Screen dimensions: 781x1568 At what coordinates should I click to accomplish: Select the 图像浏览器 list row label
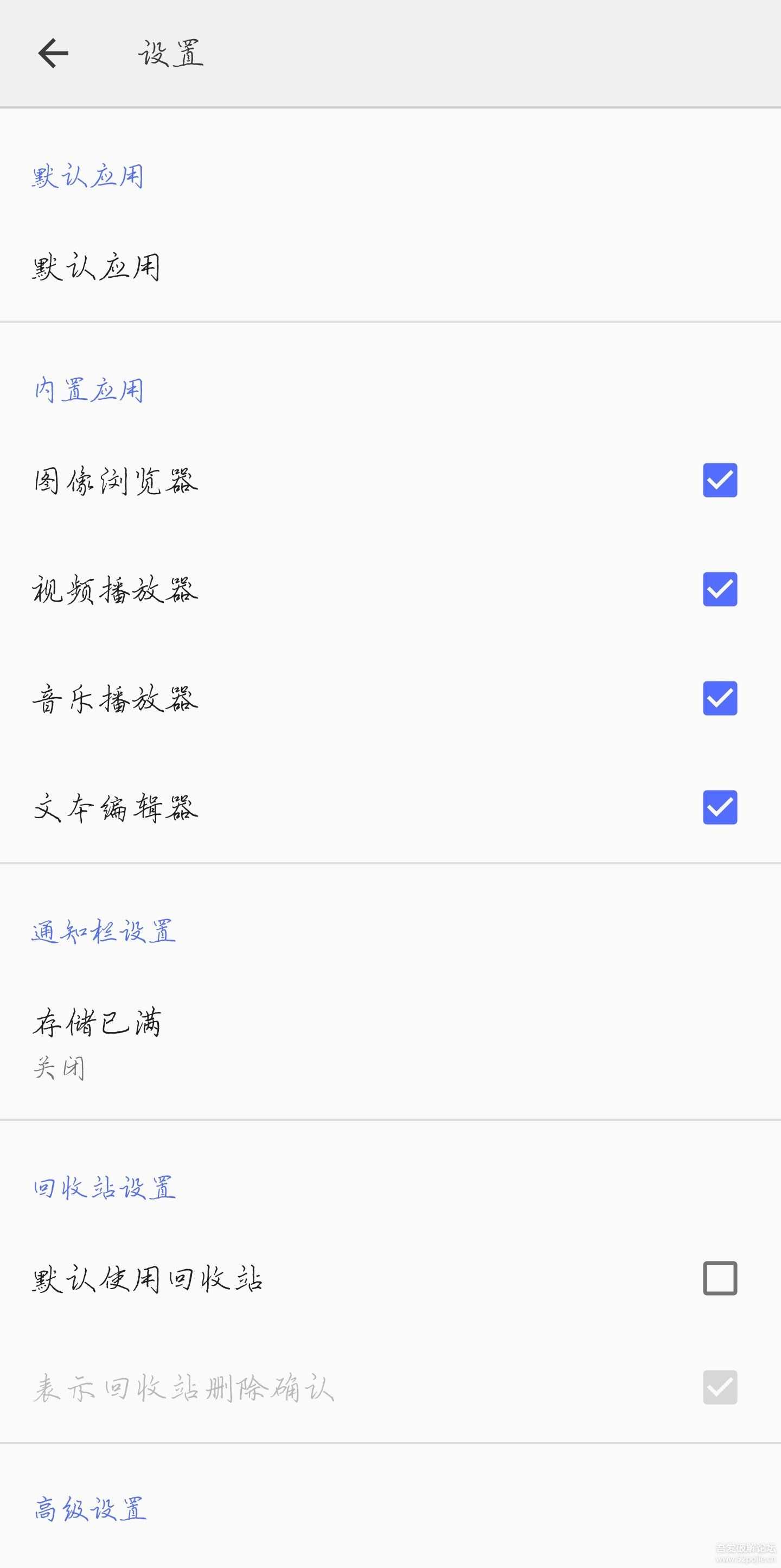[x=116, y=481]
